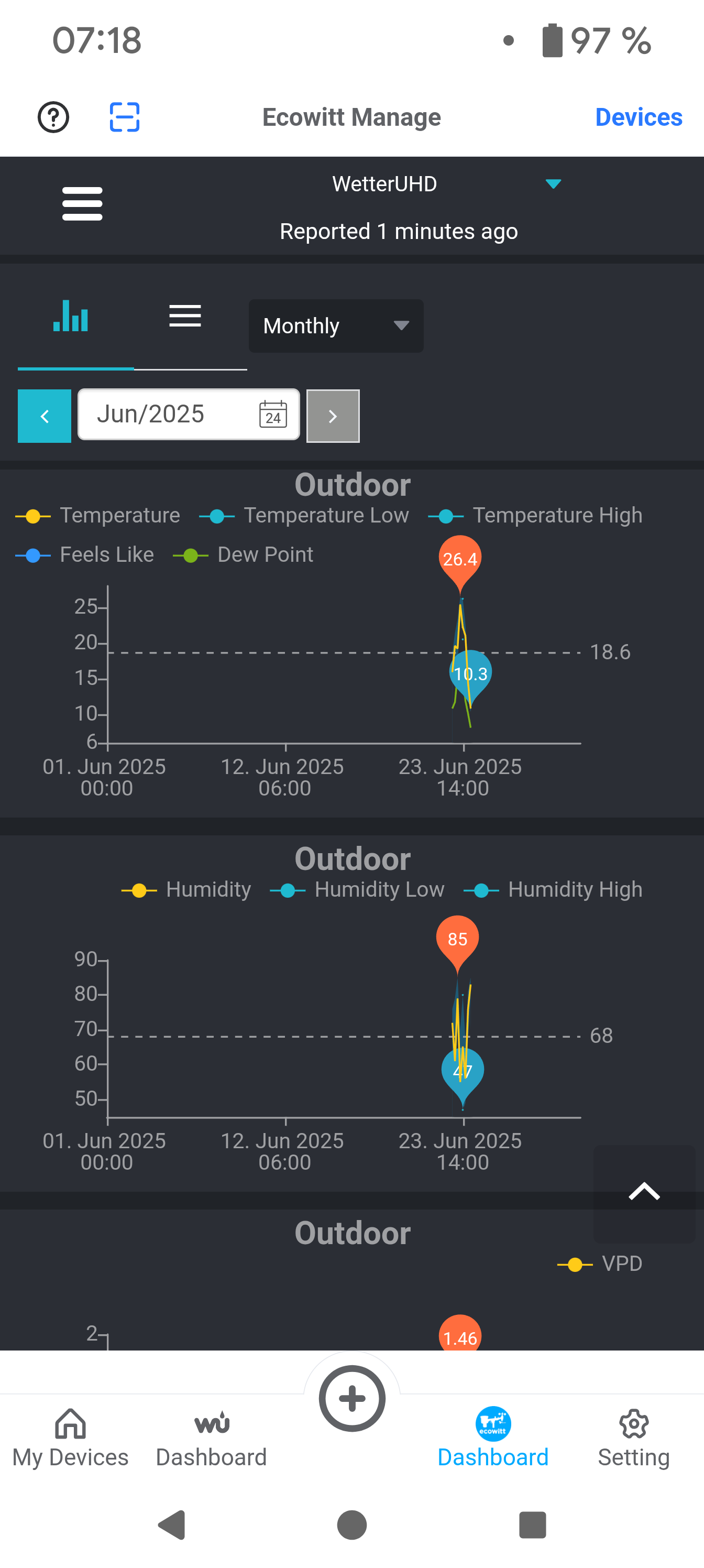Viewport: 704px width, 1568px height.
Task: Open the help question mark icon
Action: pyautogui.click(x=53, y=117)
